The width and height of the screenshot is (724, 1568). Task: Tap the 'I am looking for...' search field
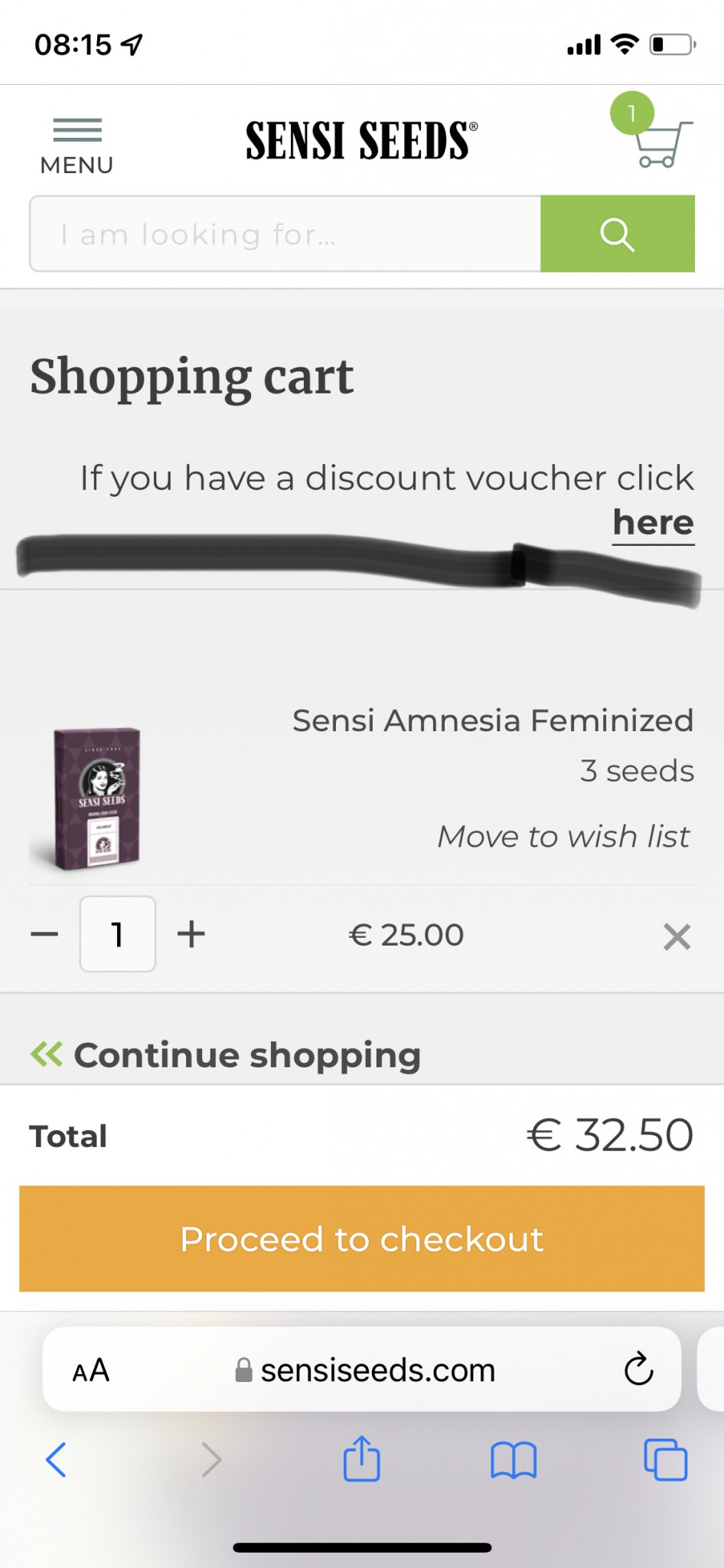pos(285,234)
